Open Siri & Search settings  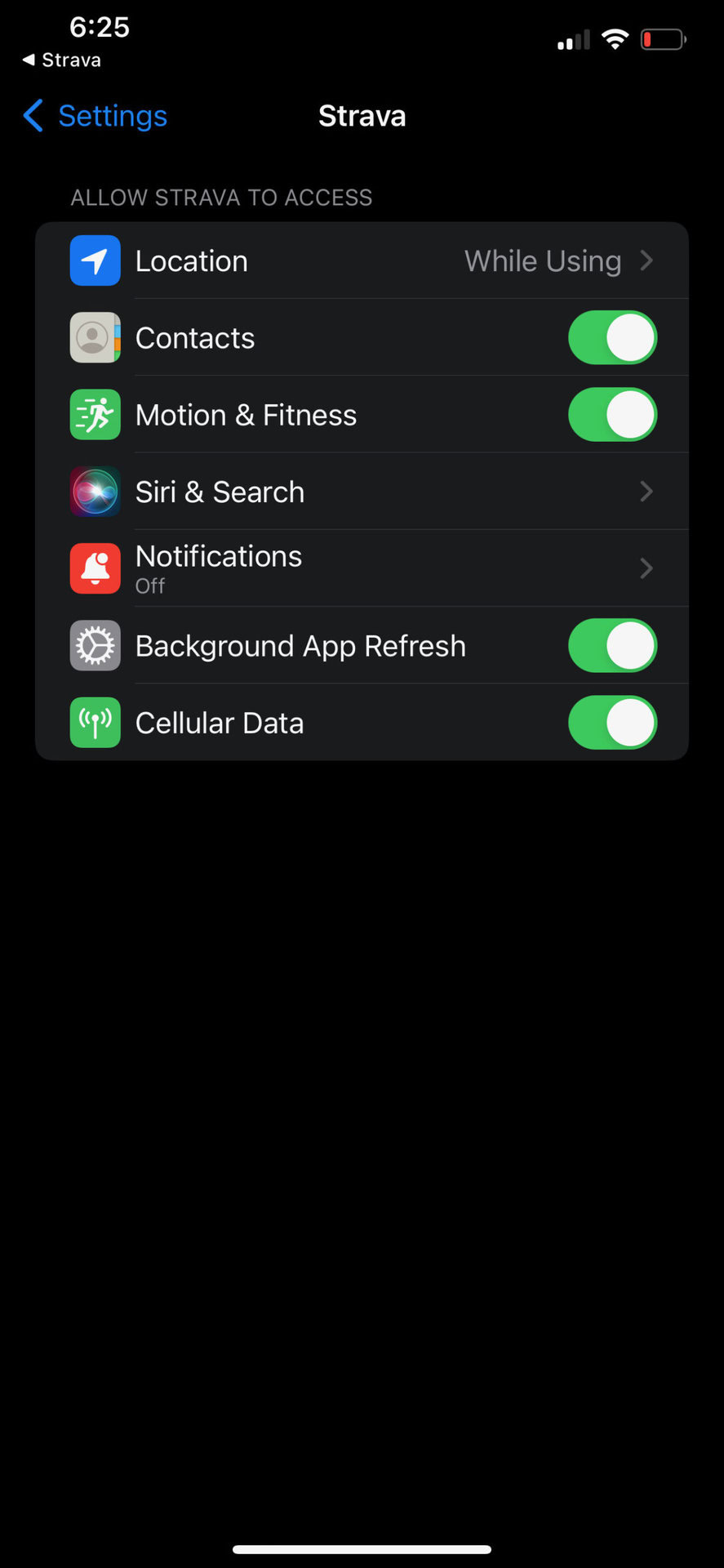click(362, 492)
